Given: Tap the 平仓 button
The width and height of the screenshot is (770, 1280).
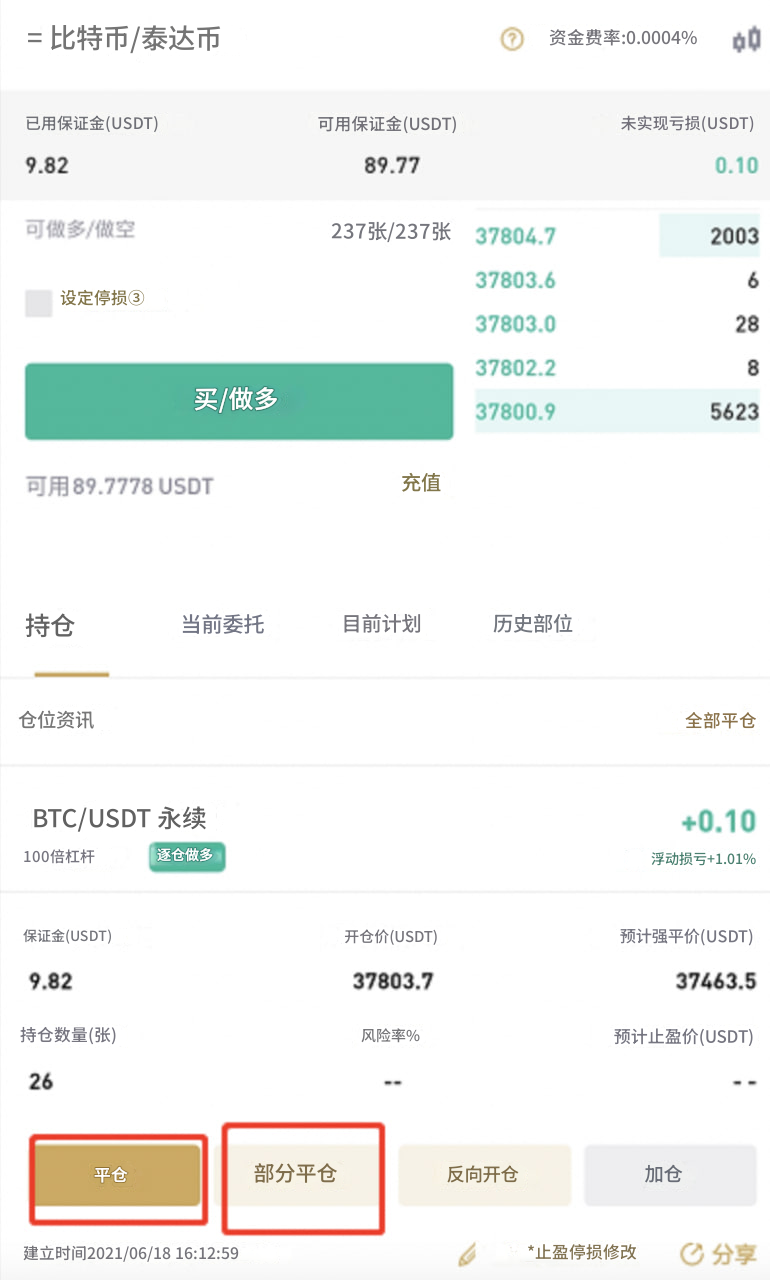Looking at the screenshot, I should point(117,1175).
